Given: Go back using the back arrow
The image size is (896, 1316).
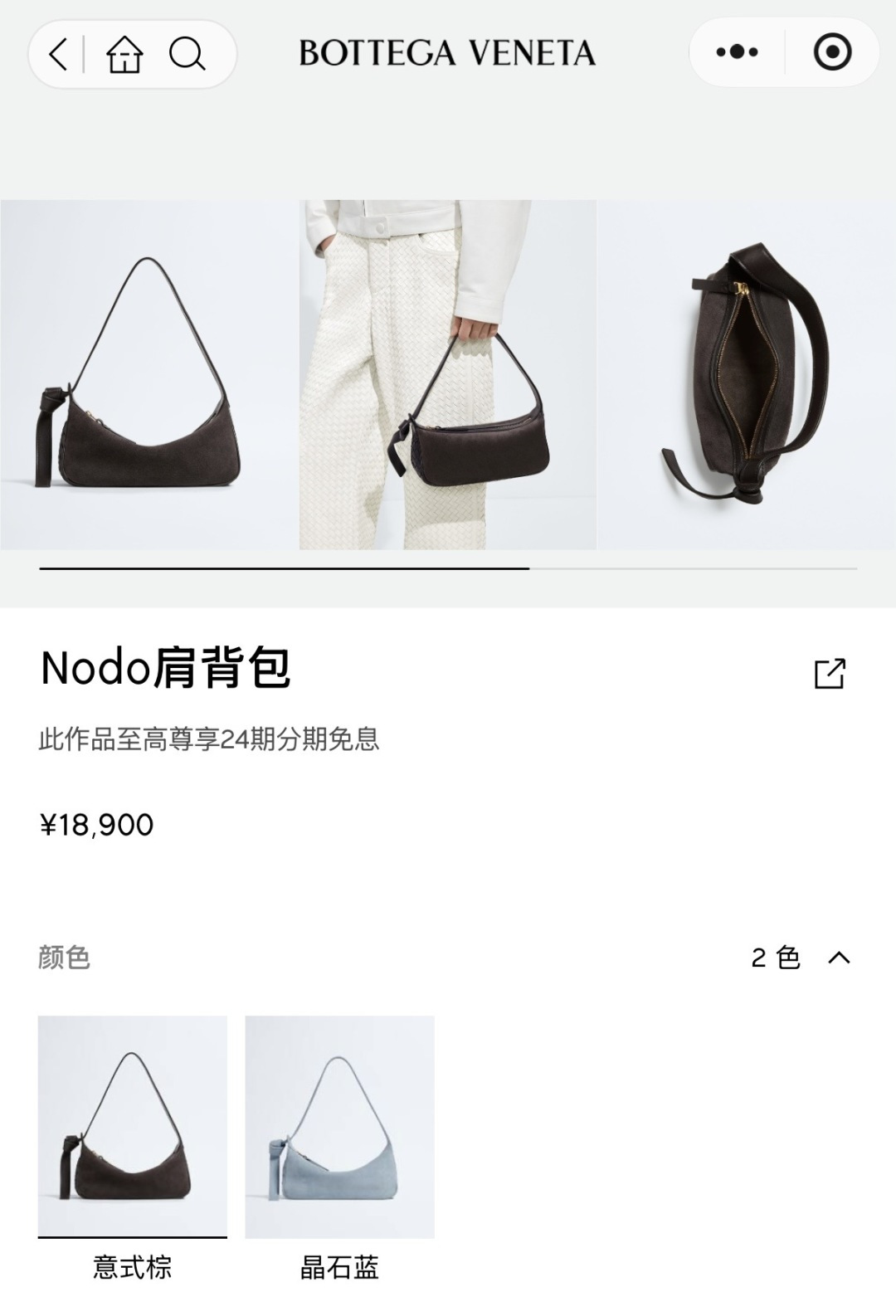Looking at the screenshot, I should (x=57, y=54).
